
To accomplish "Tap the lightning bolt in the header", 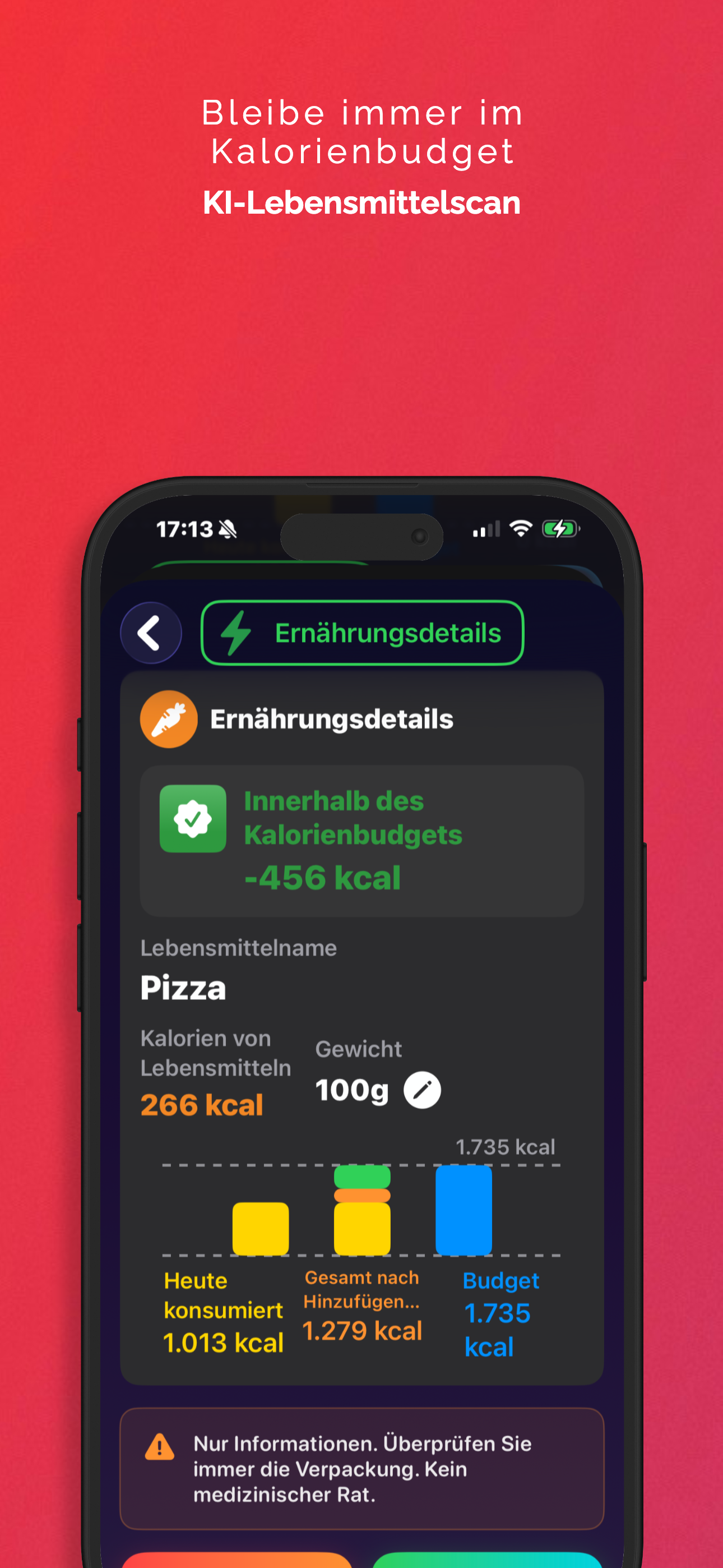I will (x=237, y=633).
